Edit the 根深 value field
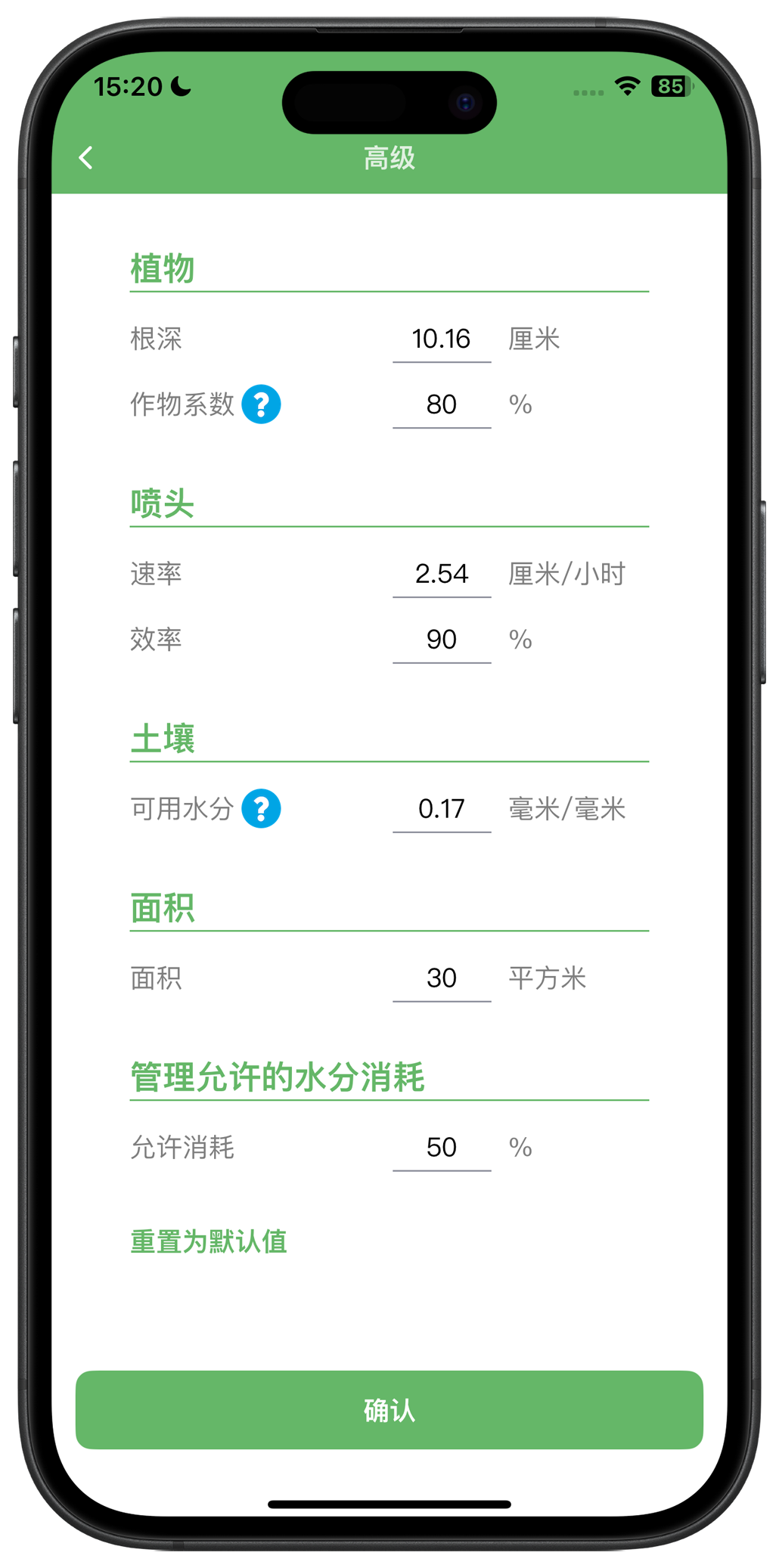 click(442, 339)
